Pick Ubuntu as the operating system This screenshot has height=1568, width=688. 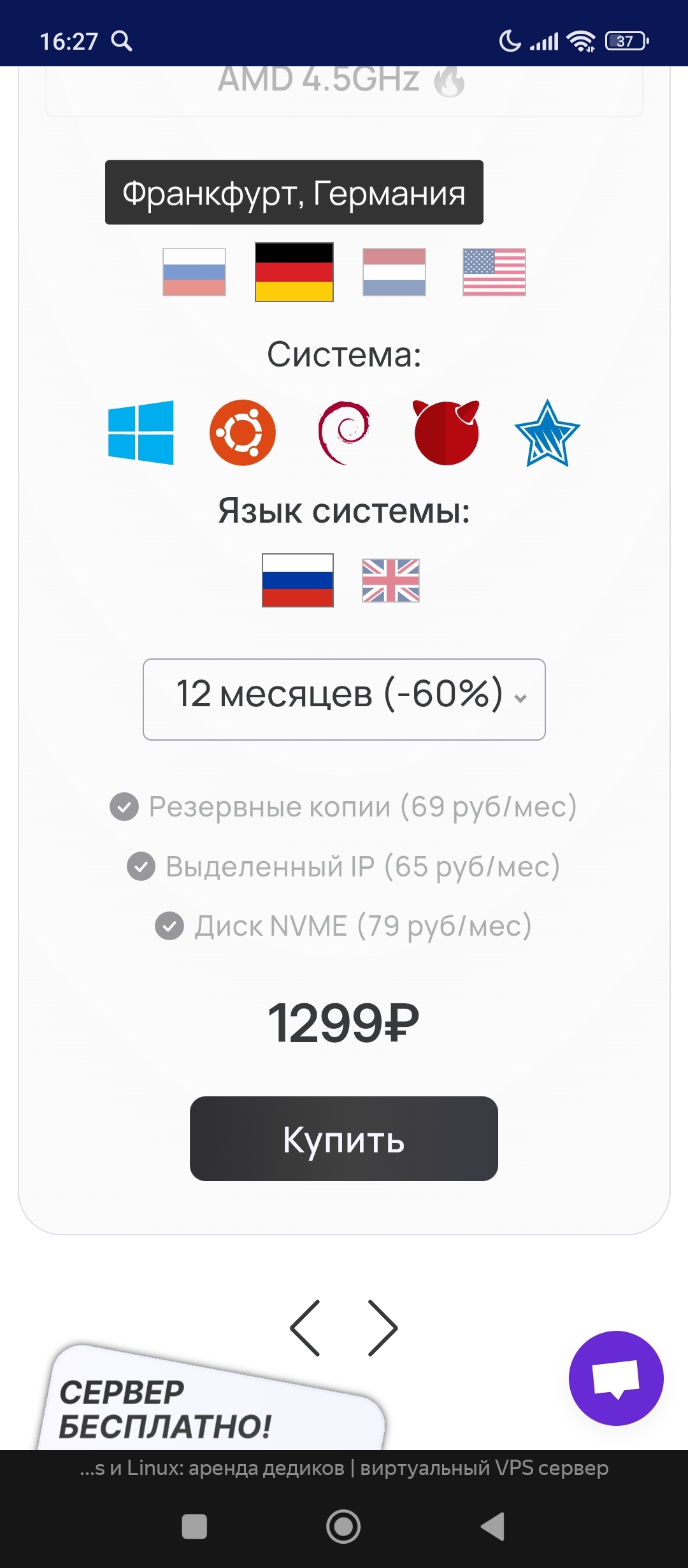243,433
